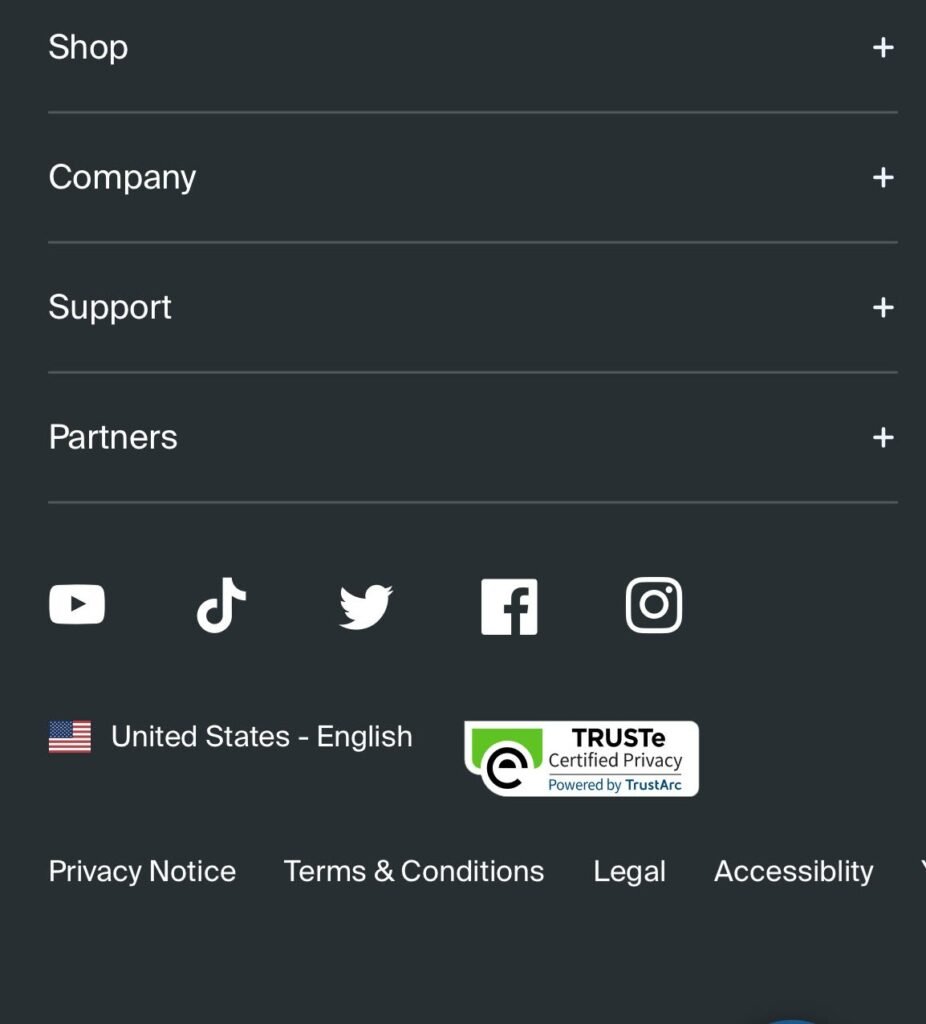Open the TikTok profile icon
The height and width of the screenshot is (1024, 926).
click(221, 606)
